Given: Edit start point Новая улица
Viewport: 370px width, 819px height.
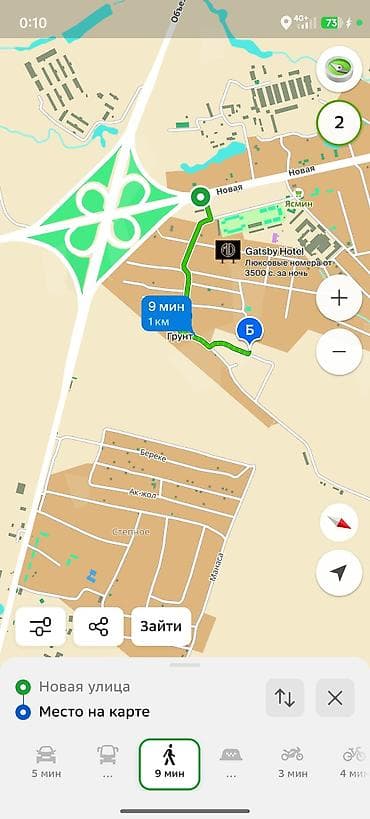Looking at the screenshot, I should tap(85, 686).
